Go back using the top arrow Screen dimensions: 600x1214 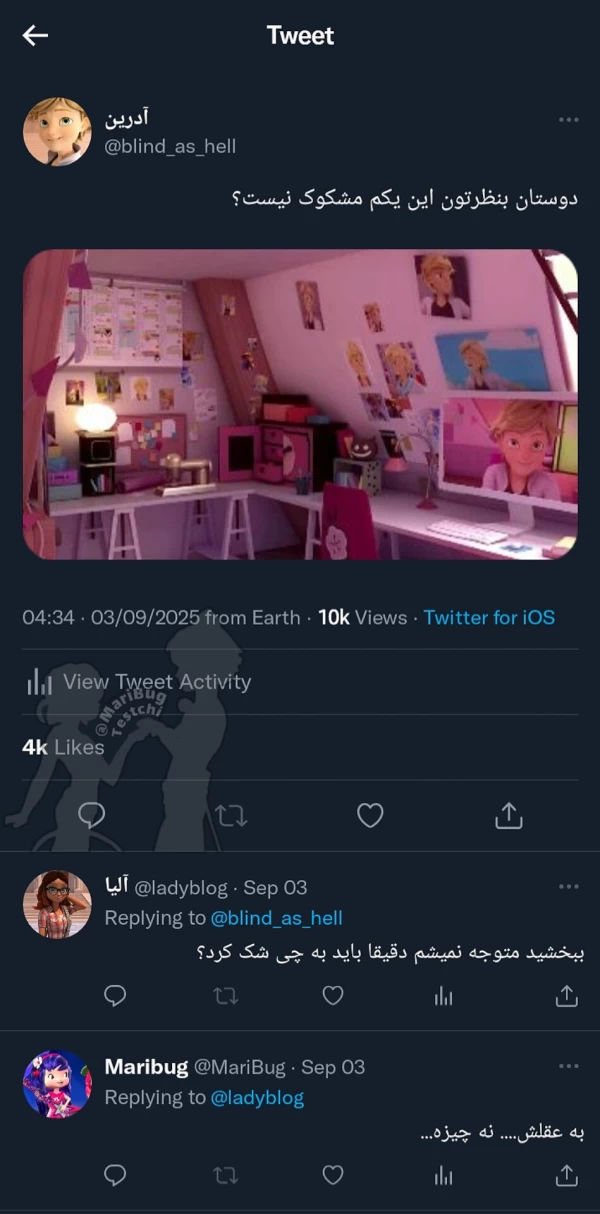coord(36,36)
